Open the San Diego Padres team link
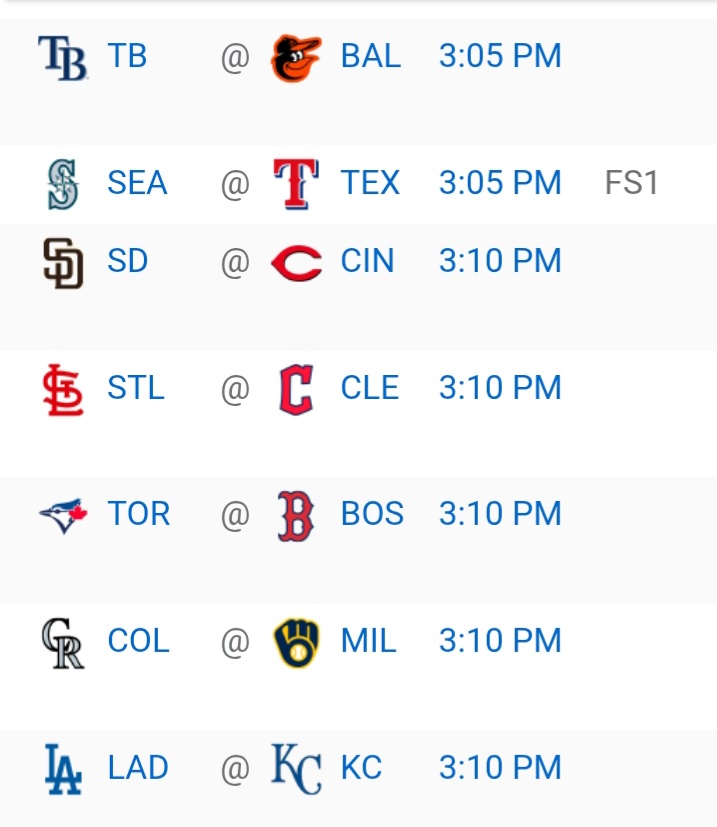Screen dimensions: 717x827 [127, 261]
